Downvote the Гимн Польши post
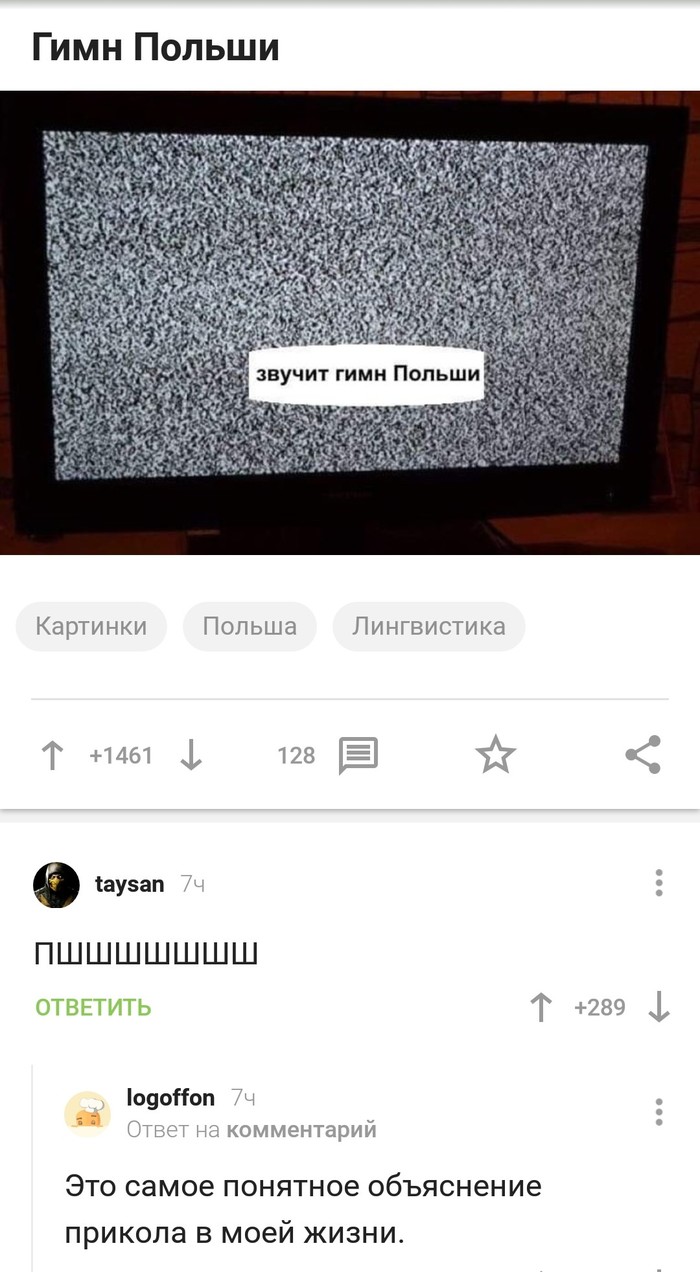The height and width of the screenshot is (1272, 700). [x=191, y=755]
